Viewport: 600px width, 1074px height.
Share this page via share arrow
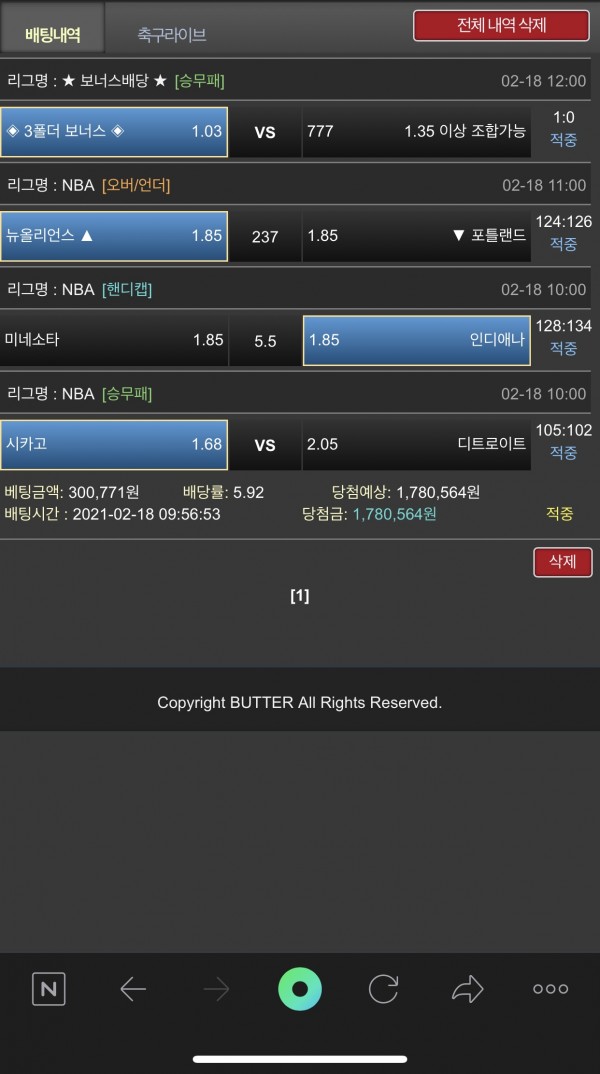[467, 990]
